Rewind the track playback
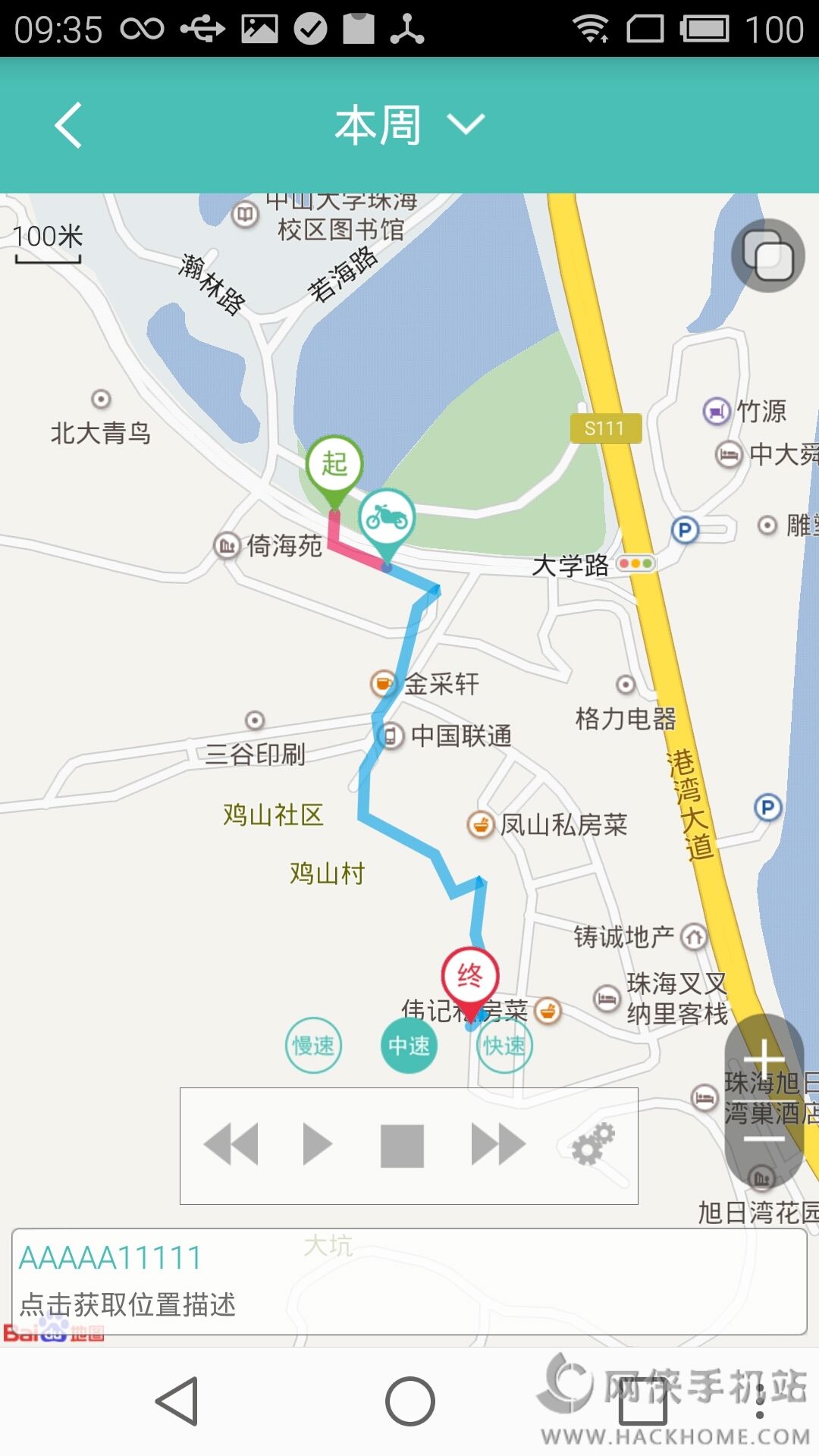Screen dimensions: 819x1456 tap(231, 1144)
